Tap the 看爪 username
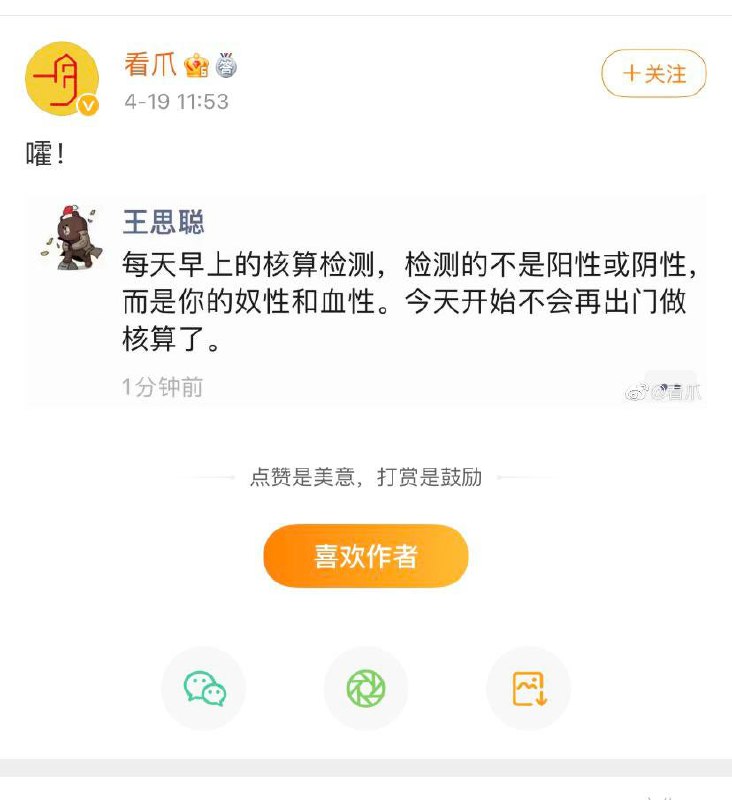732x800 pixels. click(x=151, y=66)
